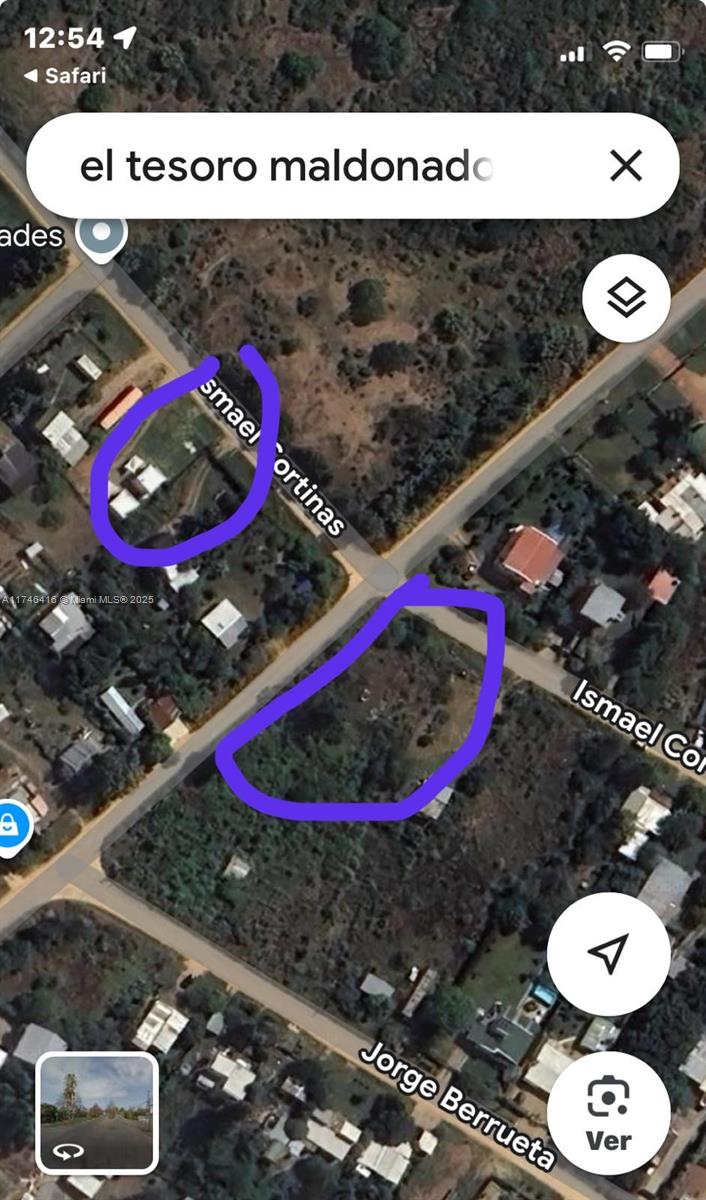Clear the search text with X
Screen dimensions: 706x1200
626,166
